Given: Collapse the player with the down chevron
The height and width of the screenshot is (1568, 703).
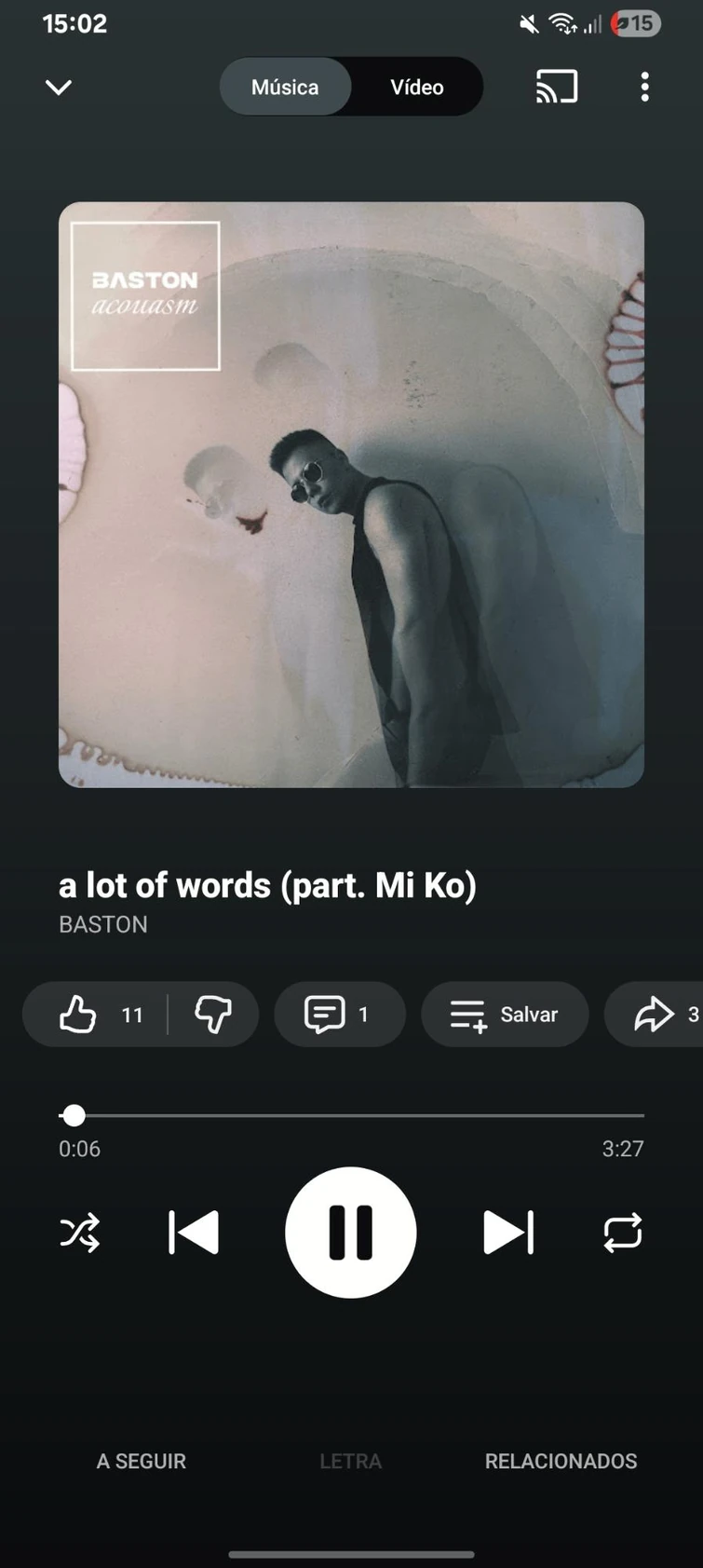Looking at the screenshot, I should pos(59,87).
